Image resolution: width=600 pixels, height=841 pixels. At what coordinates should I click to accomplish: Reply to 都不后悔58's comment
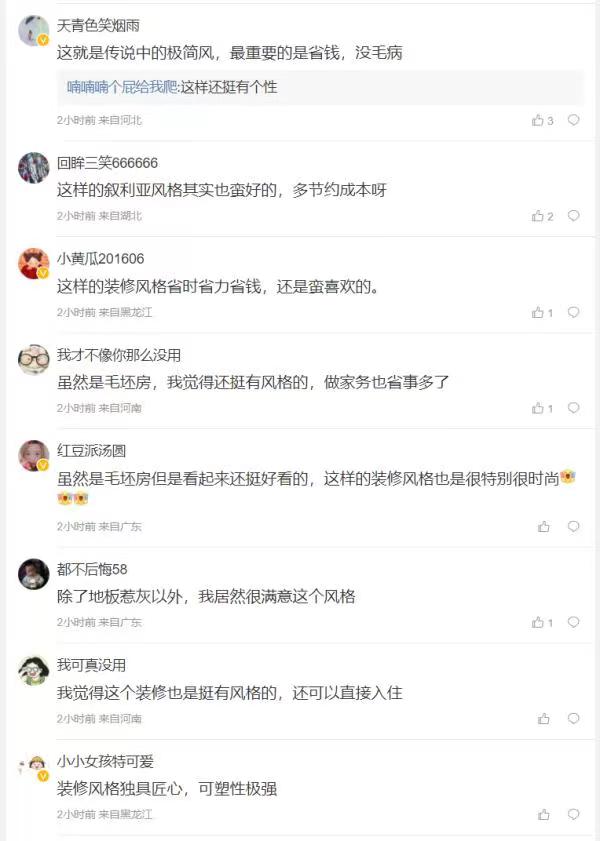(x=573, y=622)
